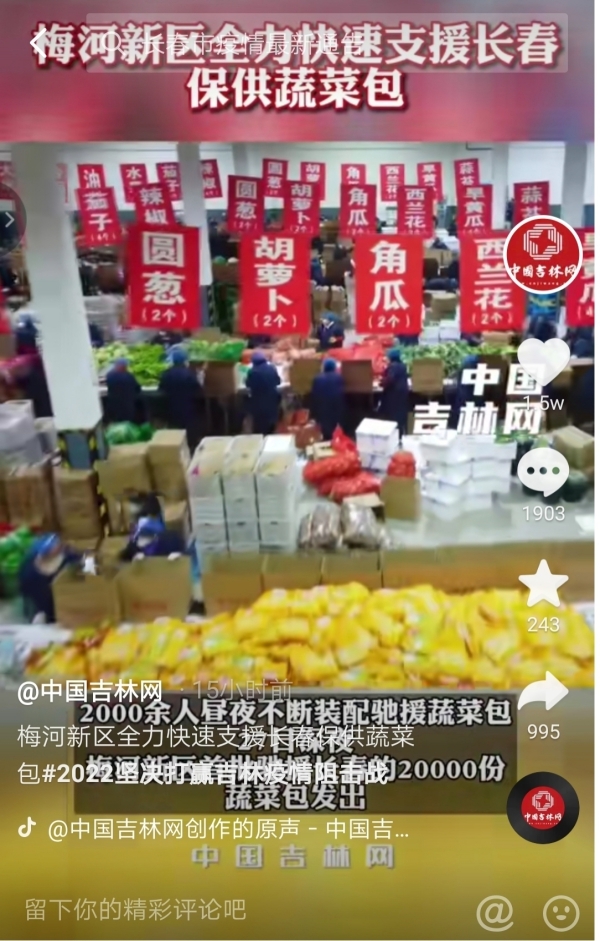The image size is (600, 941).
Task: Open the @中国吉林网 username link
Action: (90, 690)
